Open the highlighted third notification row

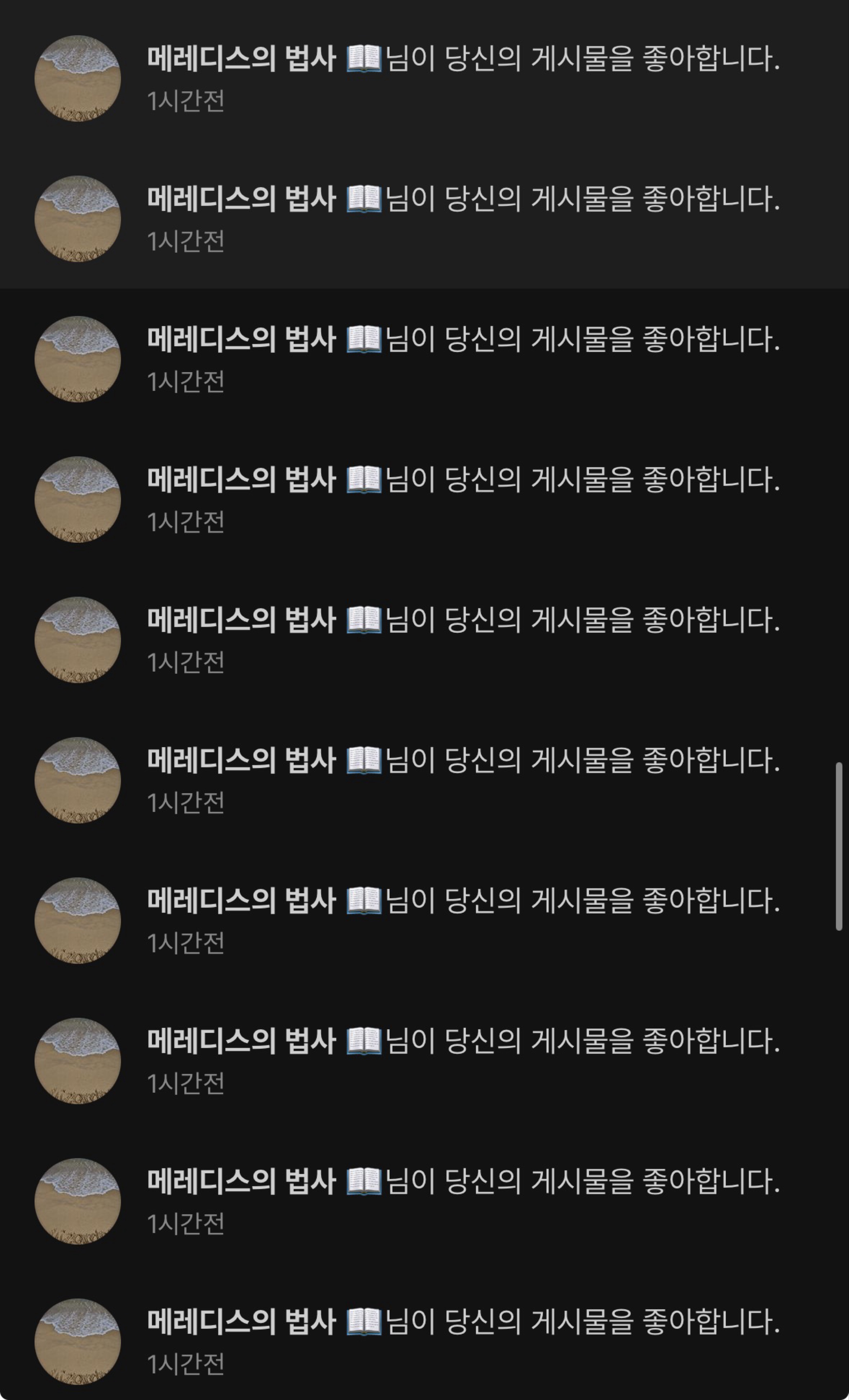pyautogui.click(x=424, y=355)
